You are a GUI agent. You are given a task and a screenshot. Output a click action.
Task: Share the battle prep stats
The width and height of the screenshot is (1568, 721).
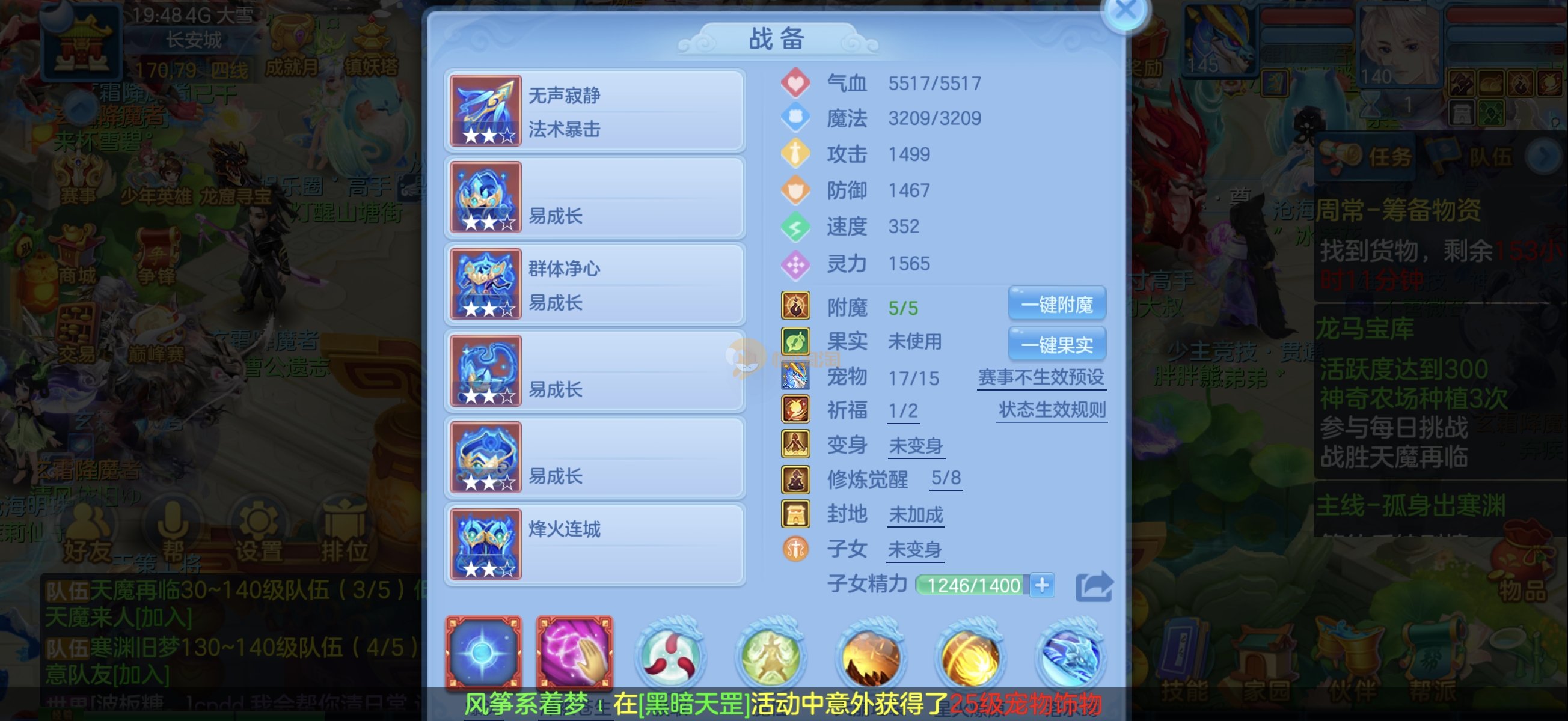(1094, 586)
